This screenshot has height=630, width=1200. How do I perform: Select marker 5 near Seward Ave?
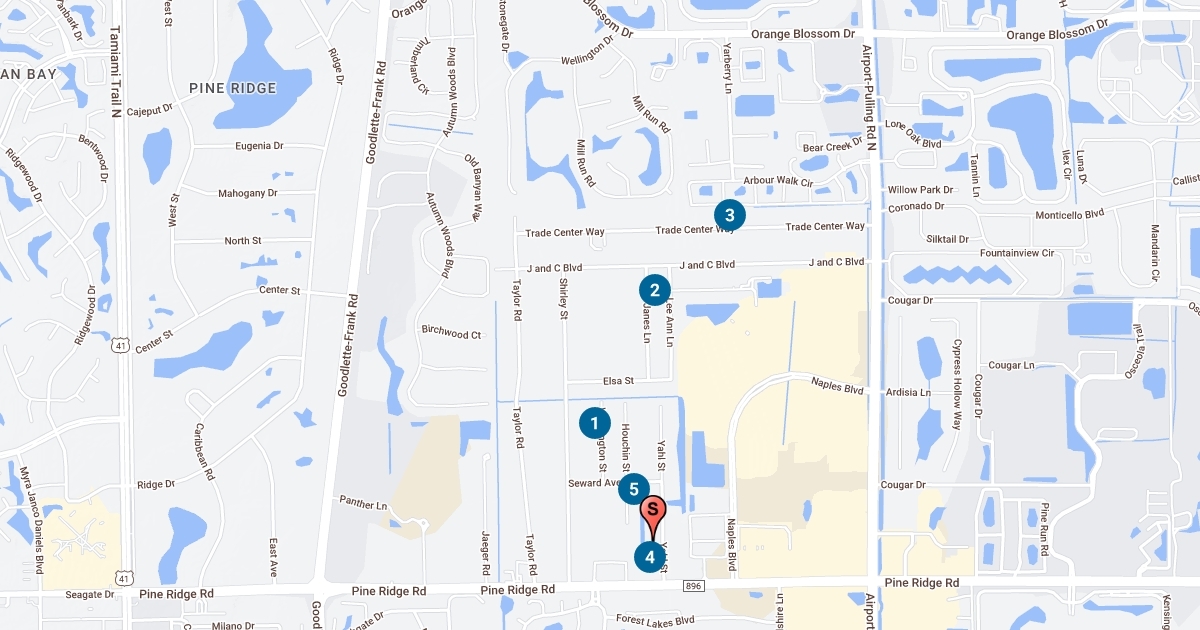point(634,490)
